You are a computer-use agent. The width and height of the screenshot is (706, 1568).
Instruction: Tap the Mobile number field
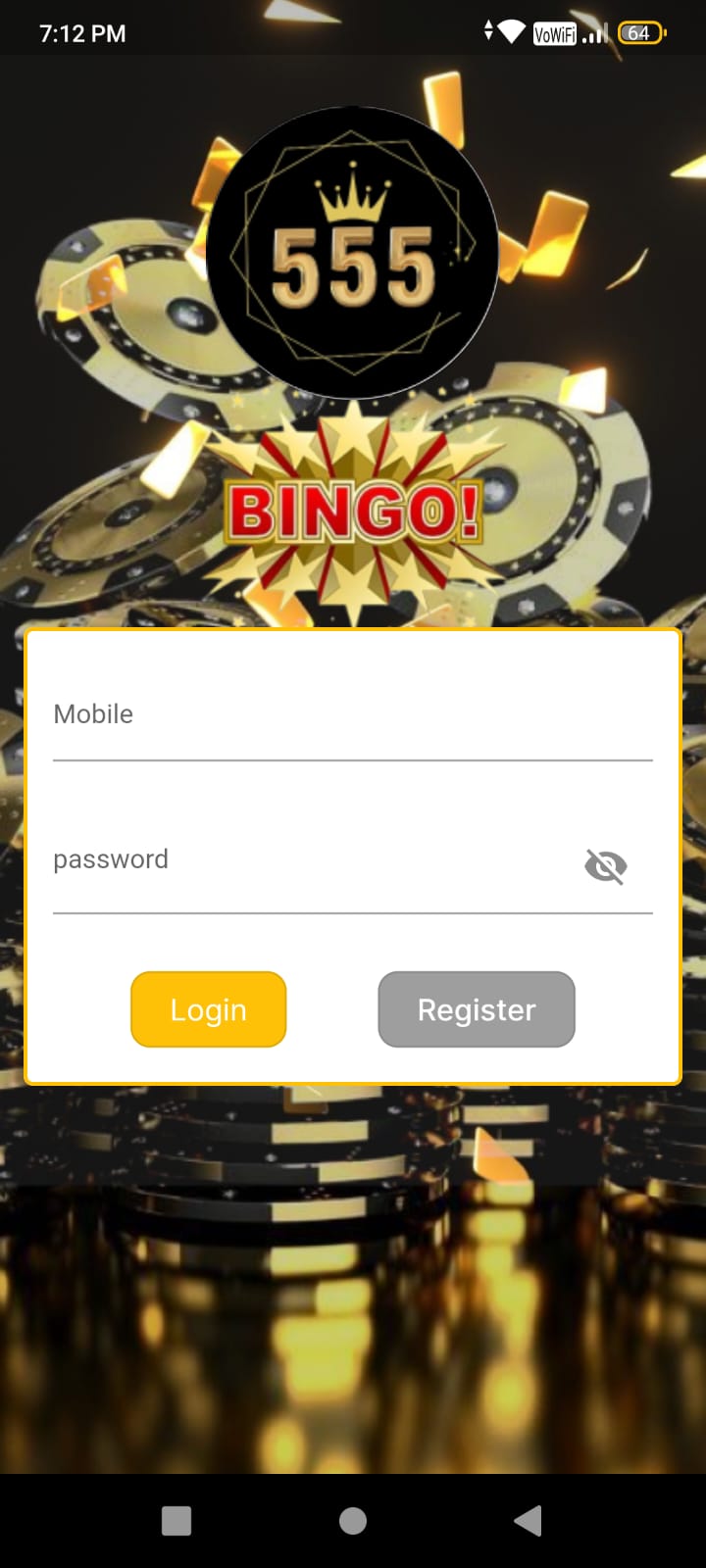coord(351,715)
